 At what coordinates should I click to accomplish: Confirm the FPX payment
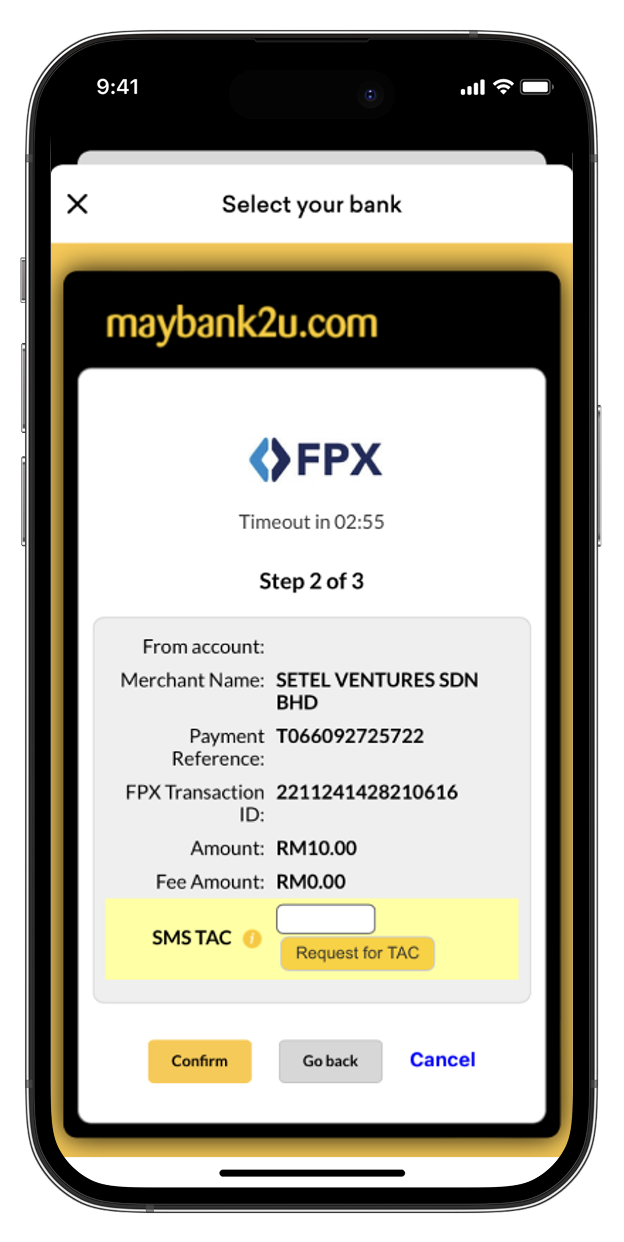pyautogui.click(x=199, y=1061)
